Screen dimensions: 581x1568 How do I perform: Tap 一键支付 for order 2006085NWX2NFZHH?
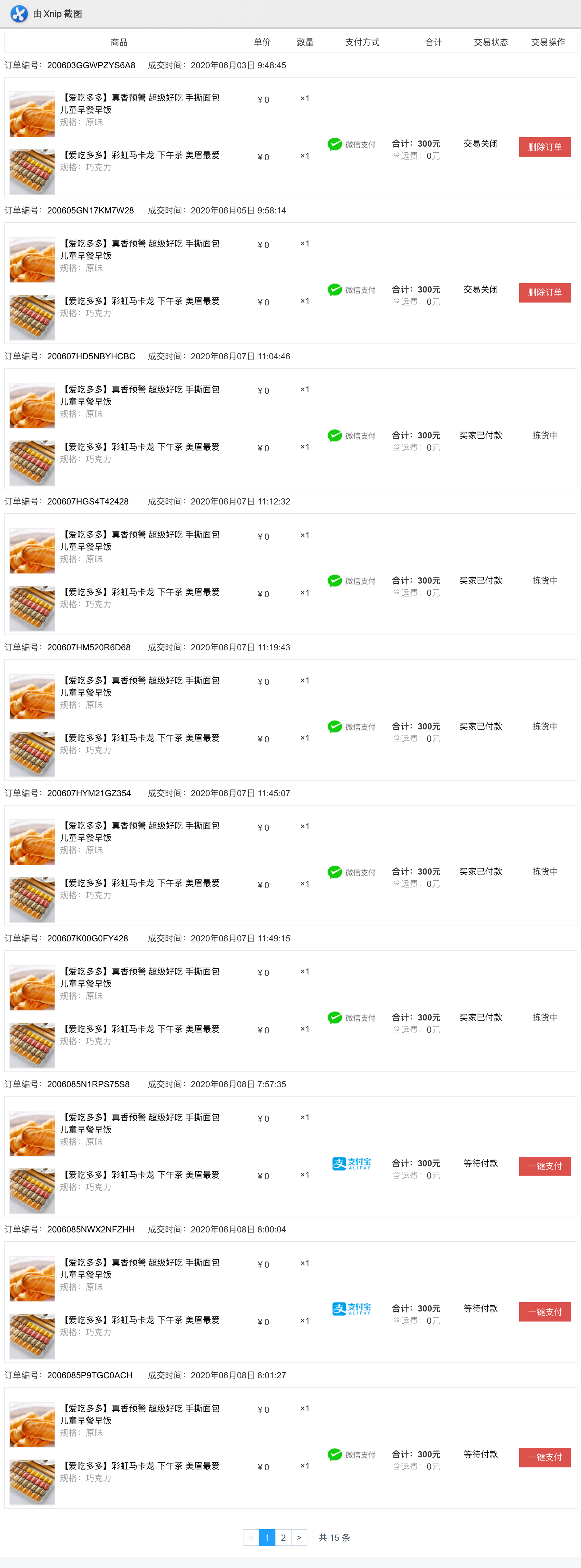click(544, 1311)
